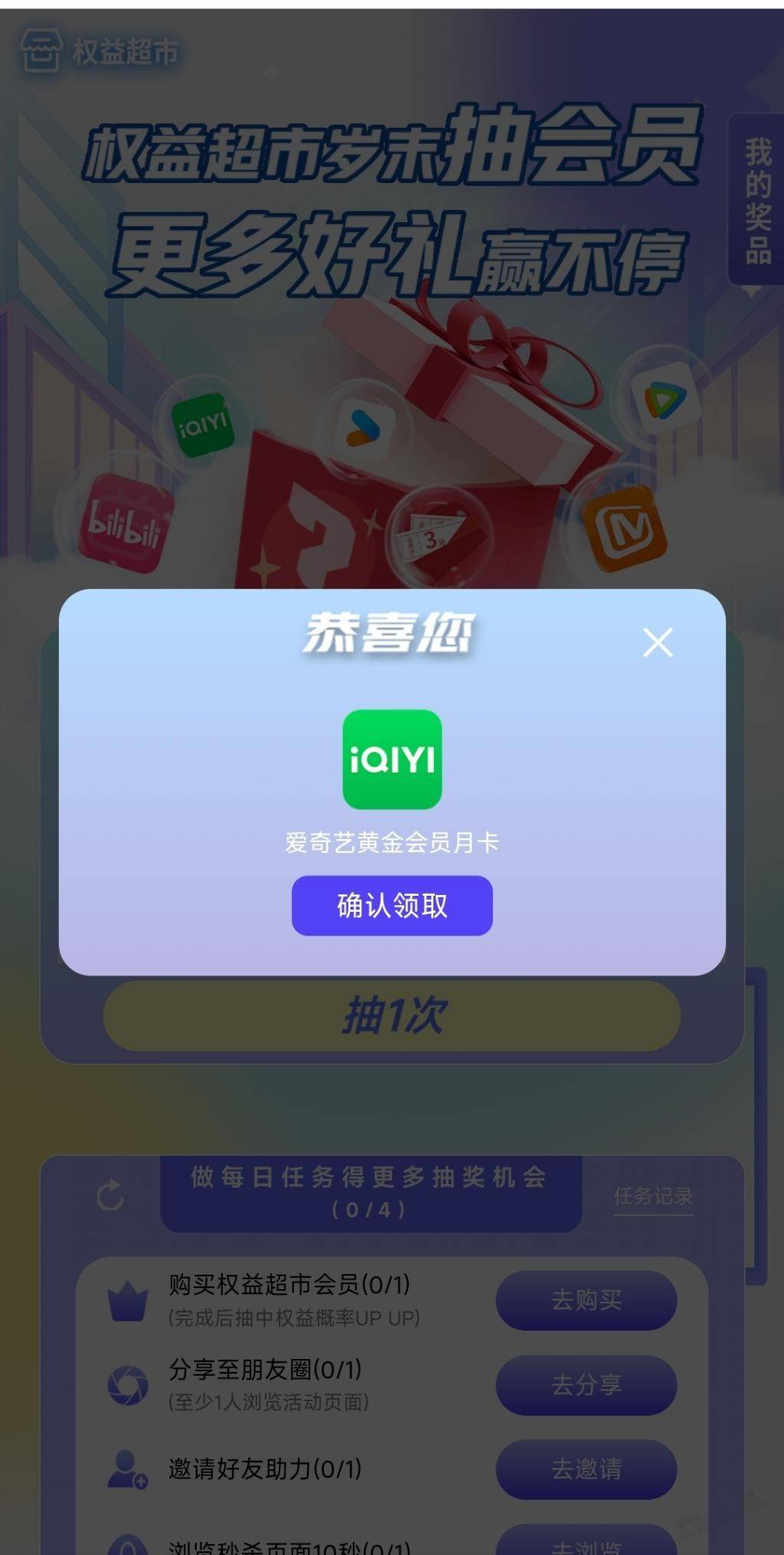
Task: Open 任务记录 link
Action: [653, 1196]
